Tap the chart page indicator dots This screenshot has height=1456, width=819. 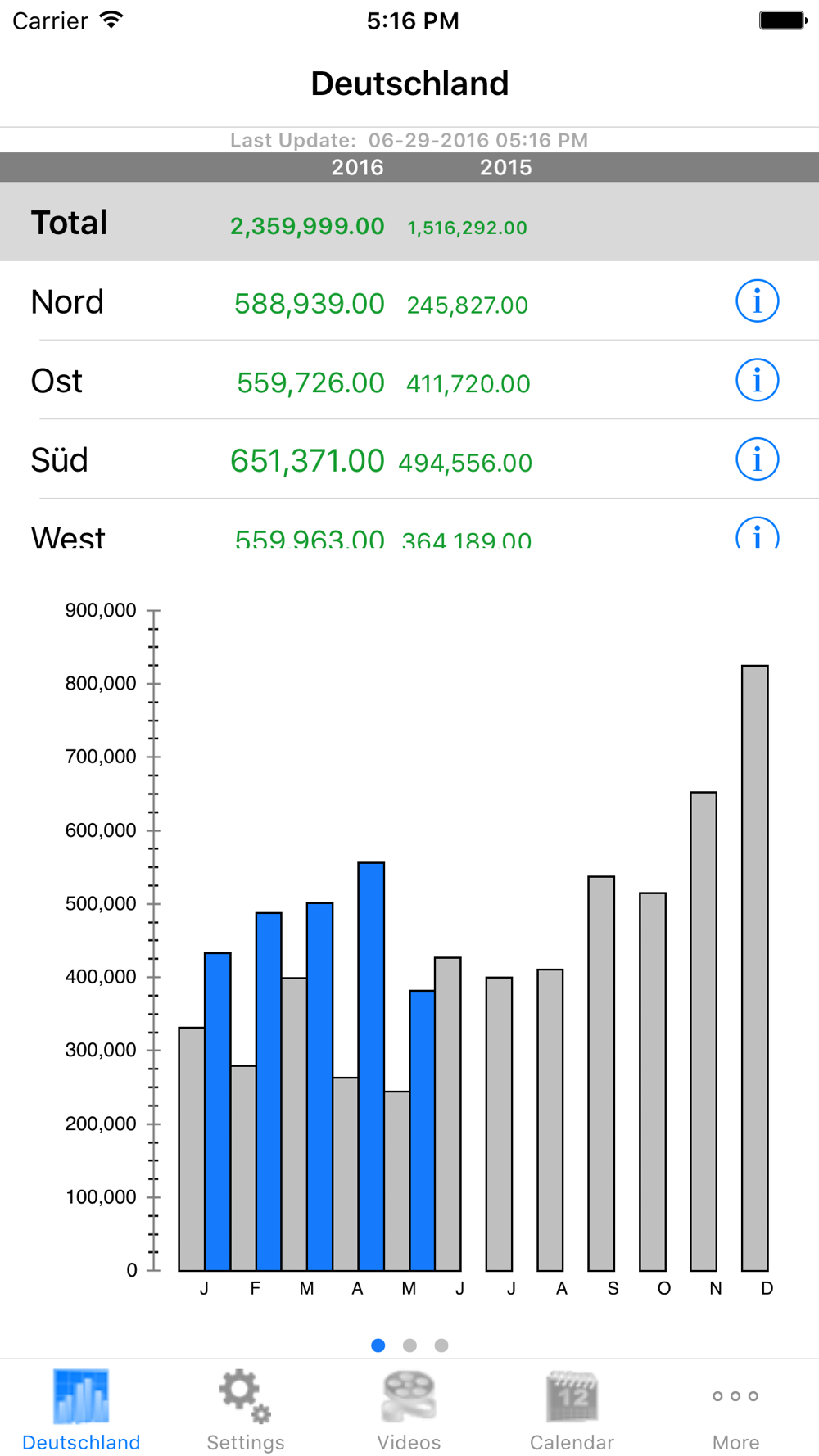(409, 1345)
